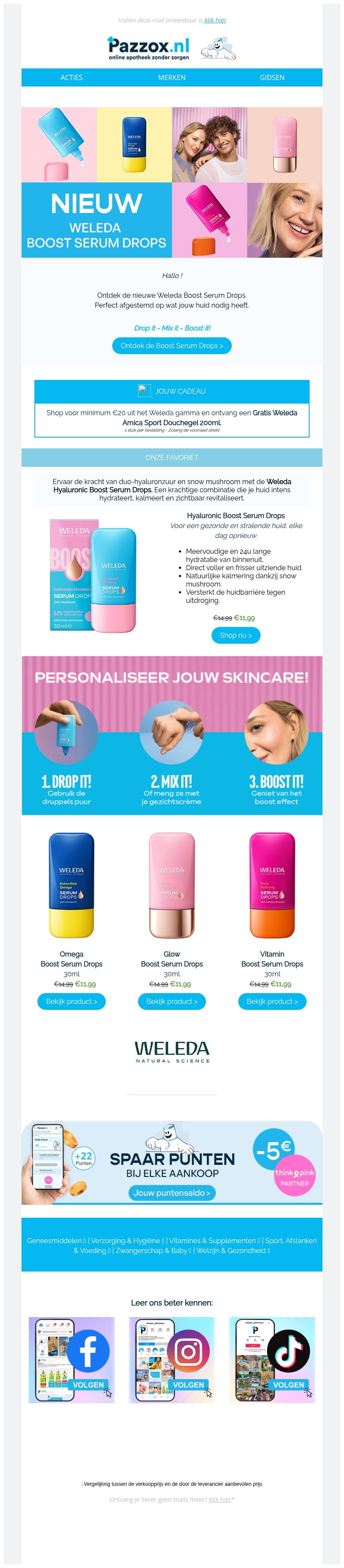Open the ACTIES menu item
The width and height of the screenshot is (344, 1568).
pos(71,77)
